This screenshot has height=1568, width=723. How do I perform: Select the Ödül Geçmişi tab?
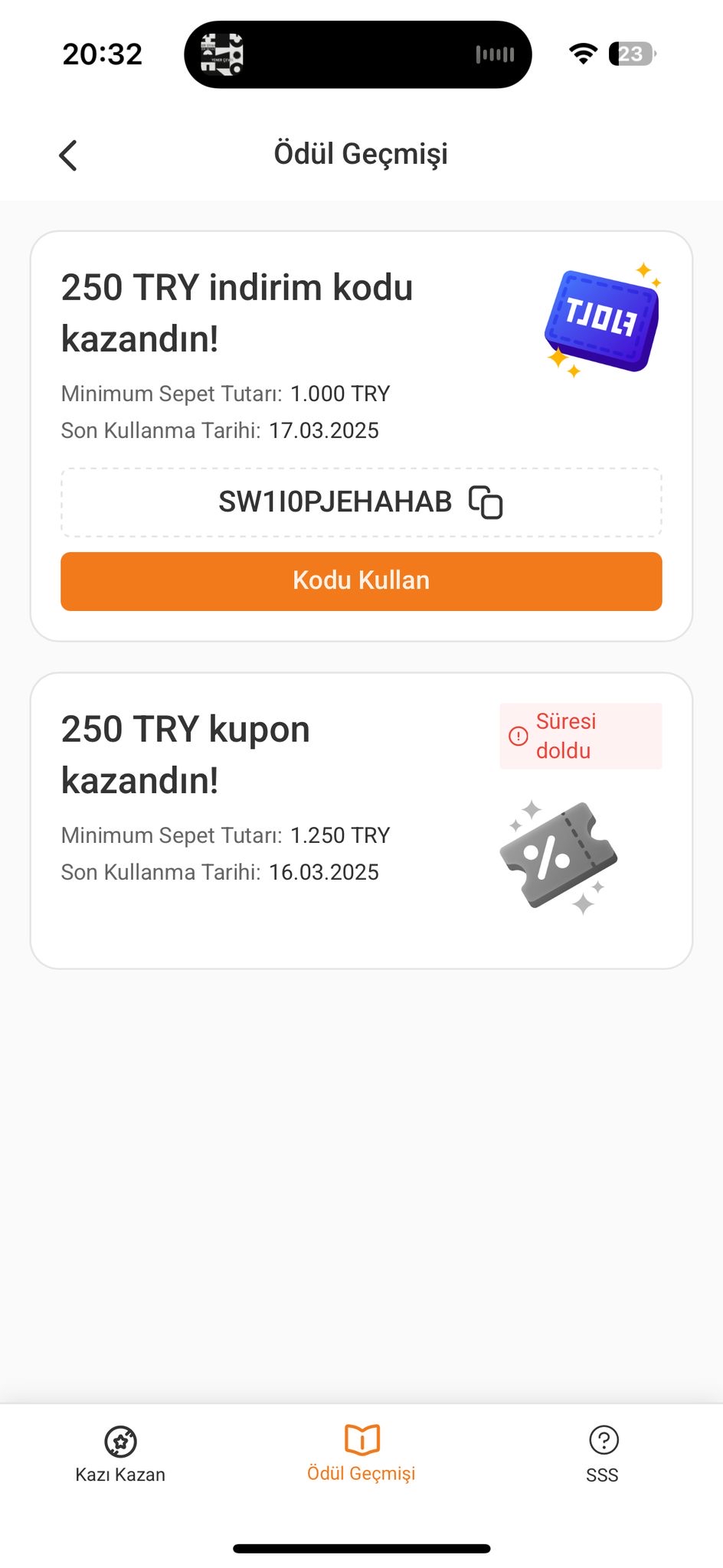[x=361, y=1454]
